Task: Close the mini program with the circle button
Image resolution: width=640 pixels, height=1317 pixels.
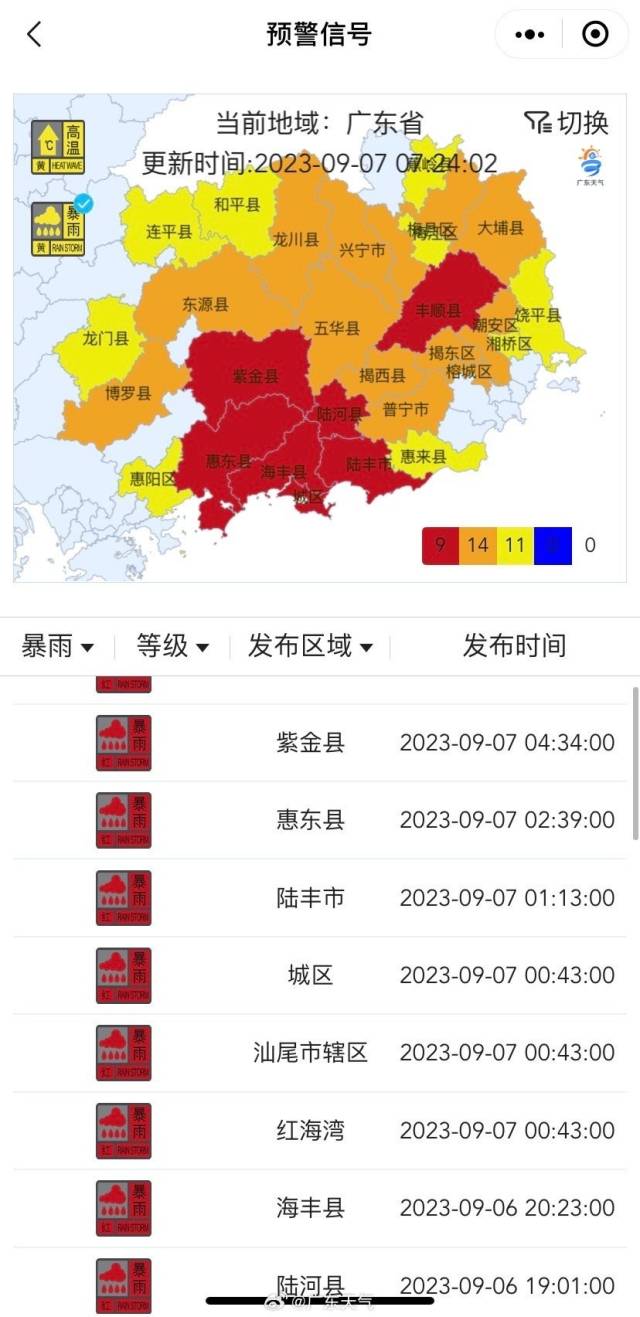Action: [595, 34]
